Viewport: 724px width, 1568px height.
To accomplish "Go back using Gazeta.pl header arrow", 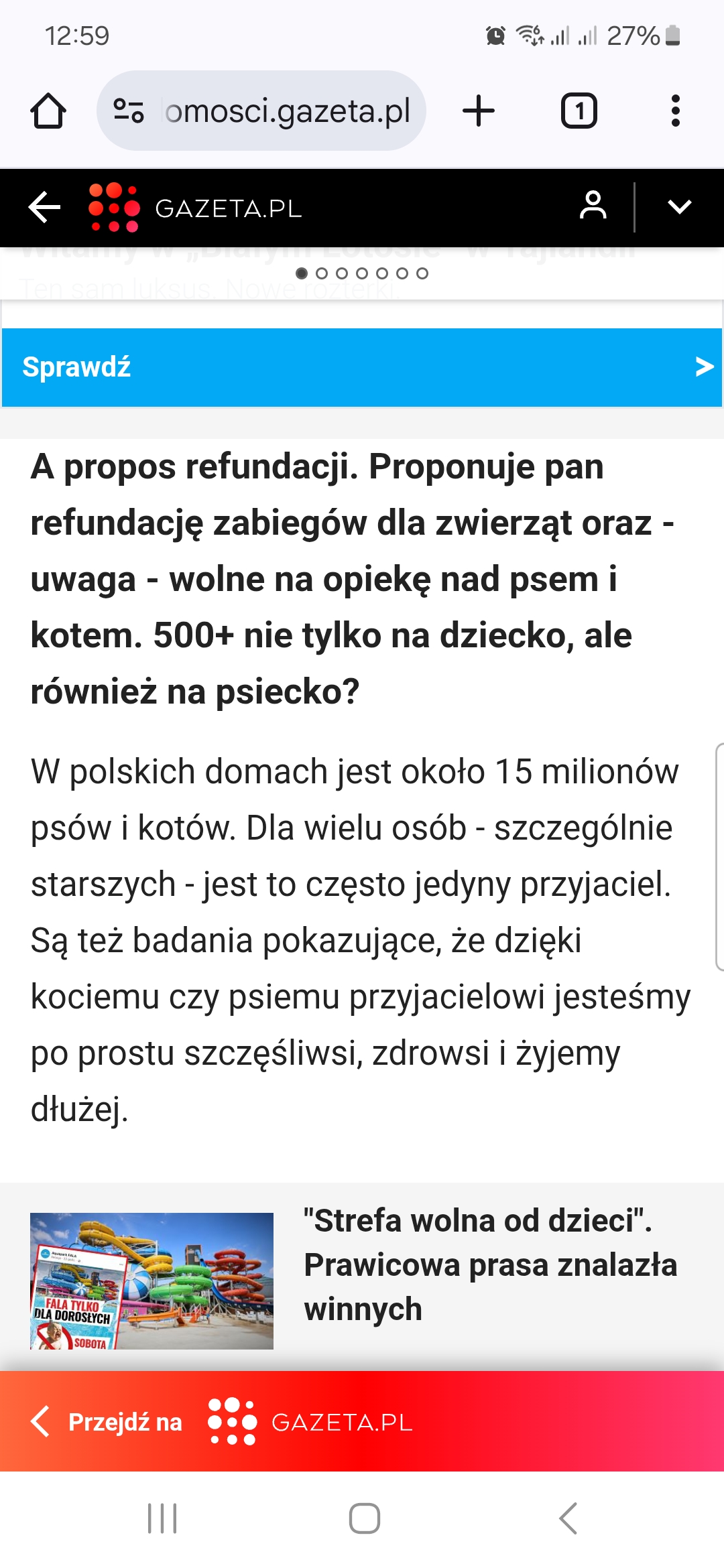I will pyautogui.click(x=45, y=208).
